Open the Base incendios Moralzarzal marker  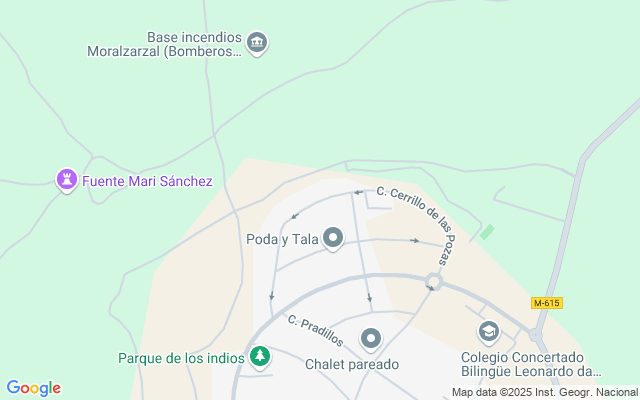coord(257,43)
